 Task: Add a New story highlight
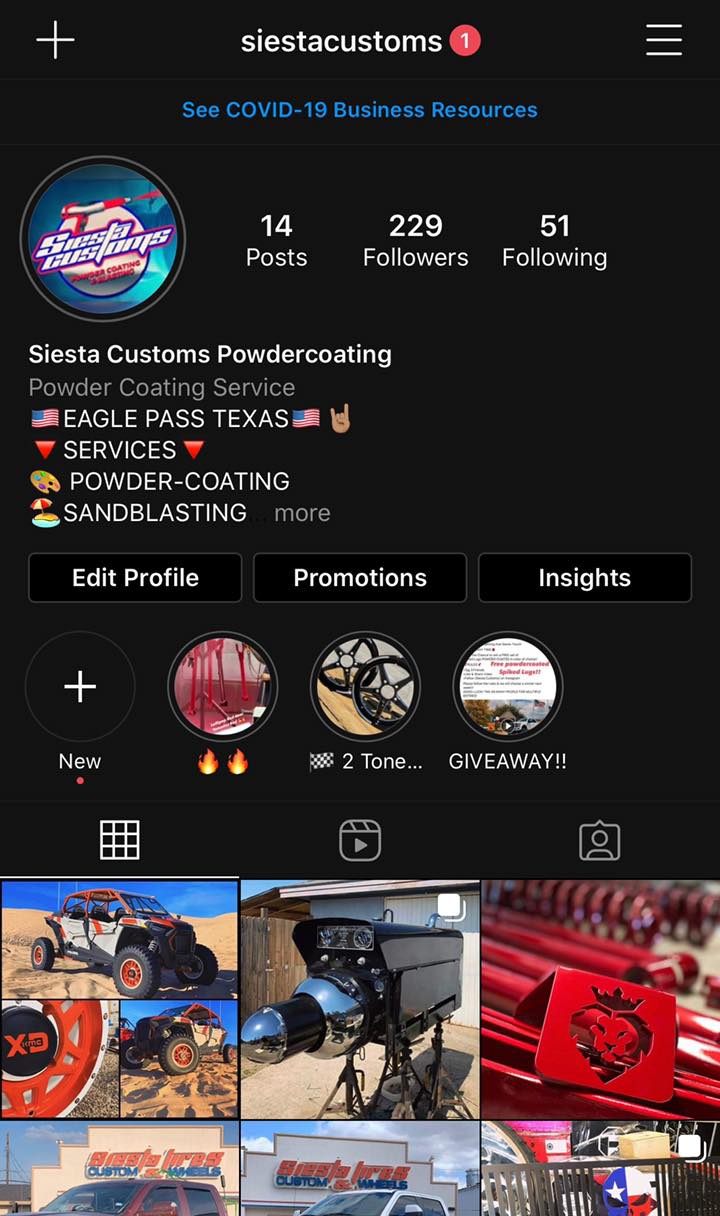(80, 687)
